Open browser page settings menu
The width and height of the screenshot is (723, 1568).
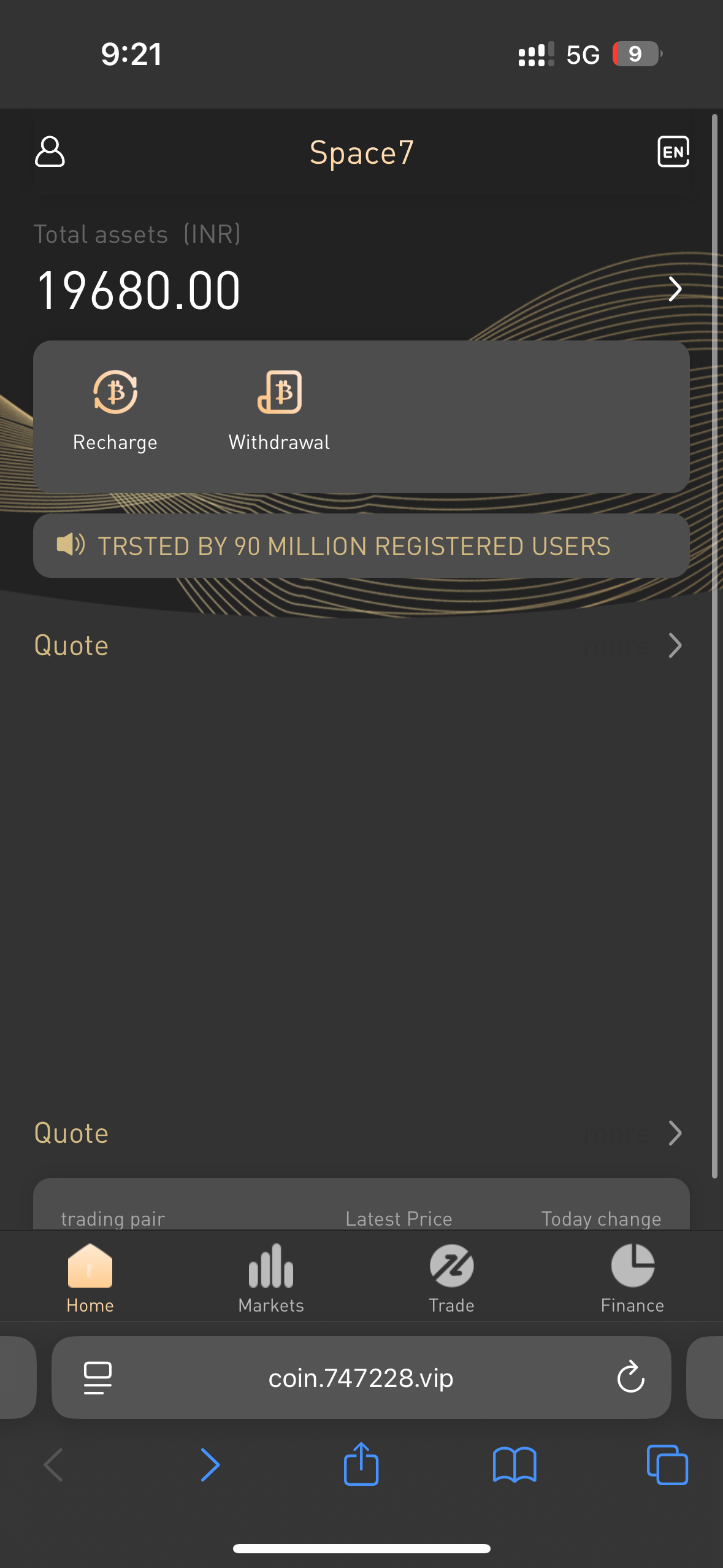pyautogui.click(x=98, y=1378)
